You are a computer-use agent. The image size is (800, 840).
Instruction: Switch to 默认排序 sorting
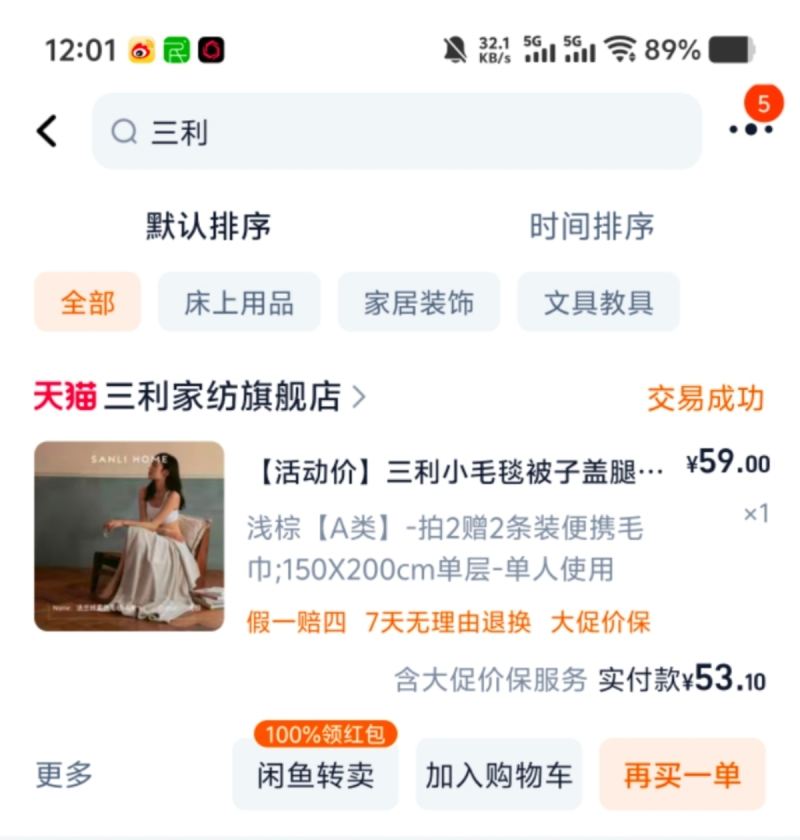click(x=208, y=226)
